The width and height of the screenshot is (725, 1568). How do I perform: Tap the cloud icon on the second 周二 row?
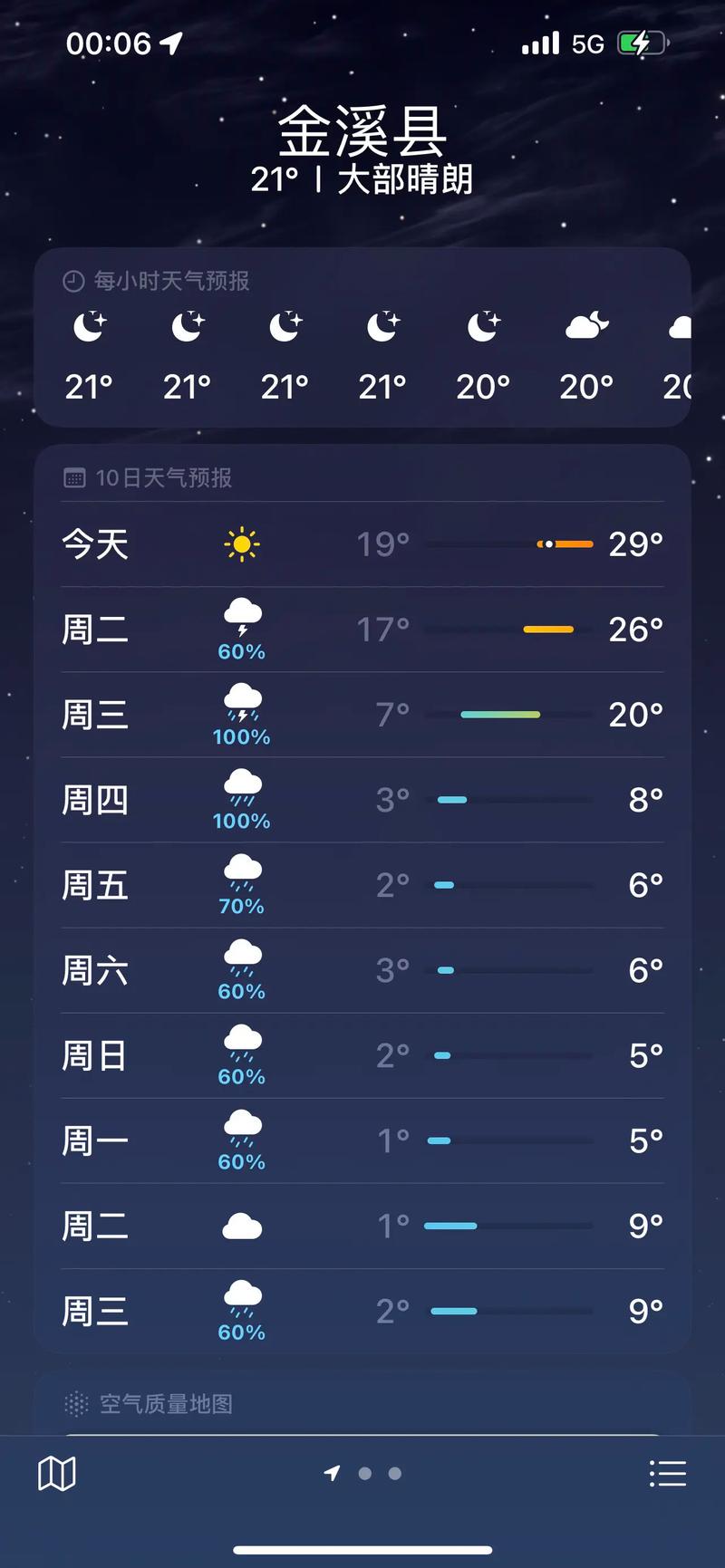(x=241, y=1225)
